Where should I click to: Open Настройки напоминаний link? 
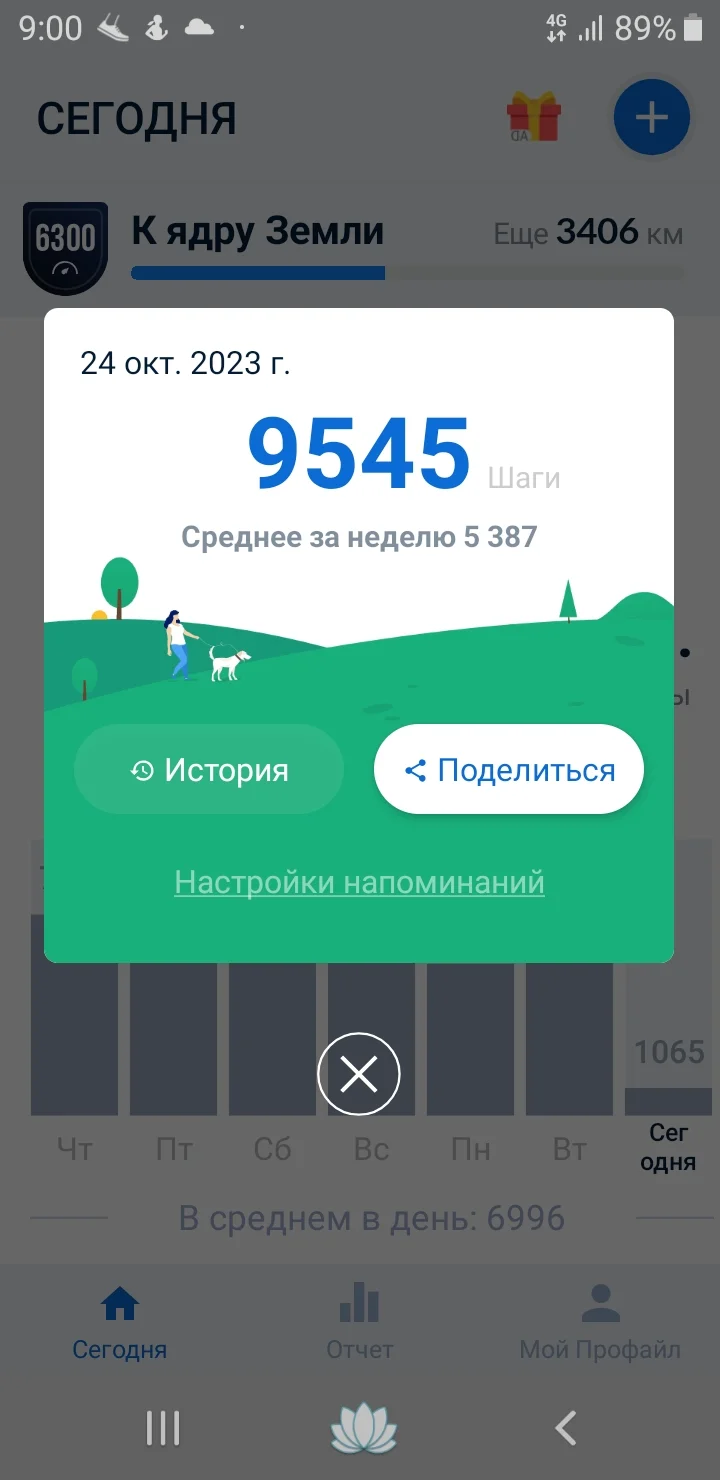tap(359, 881)
